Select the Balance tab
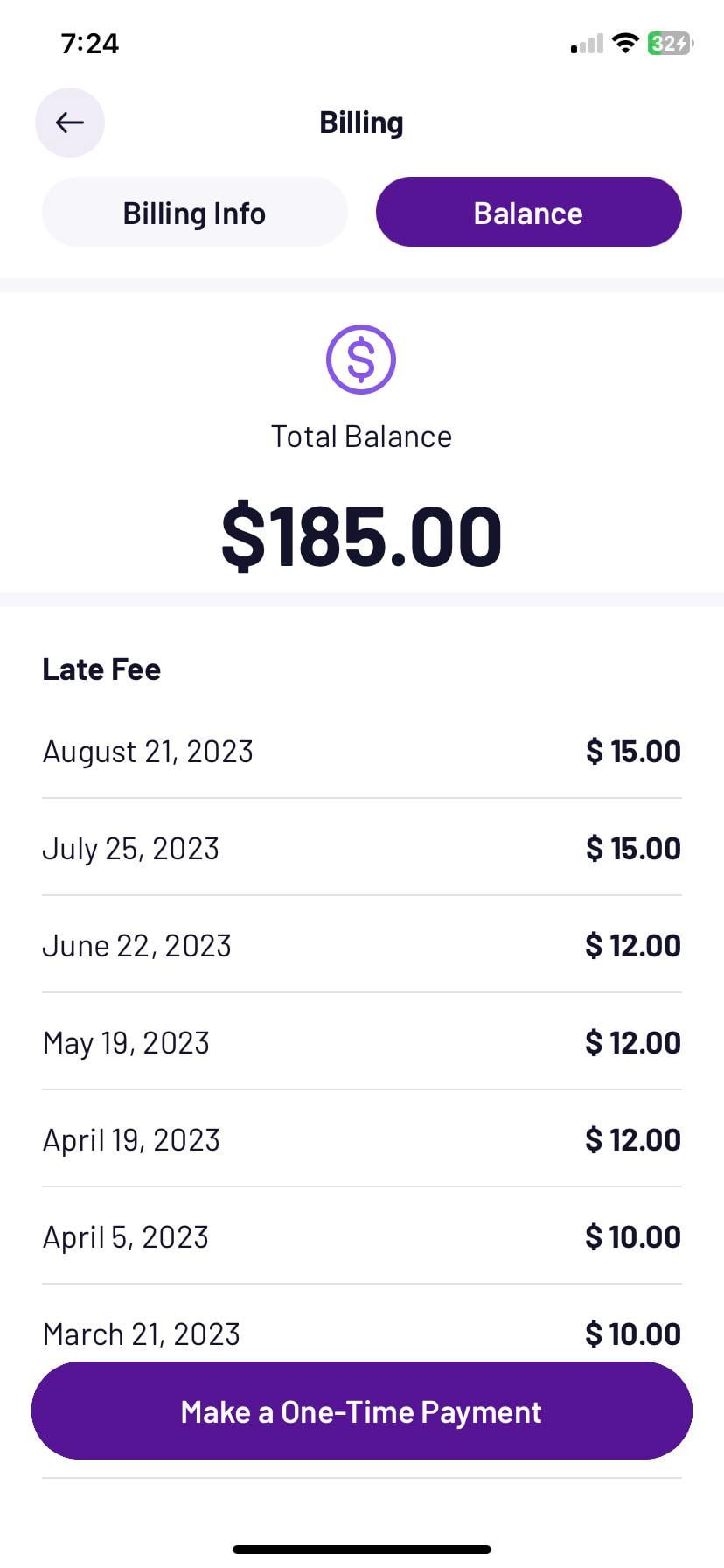Viewport: 724px width, 1568px height. (x=528, y=212)
